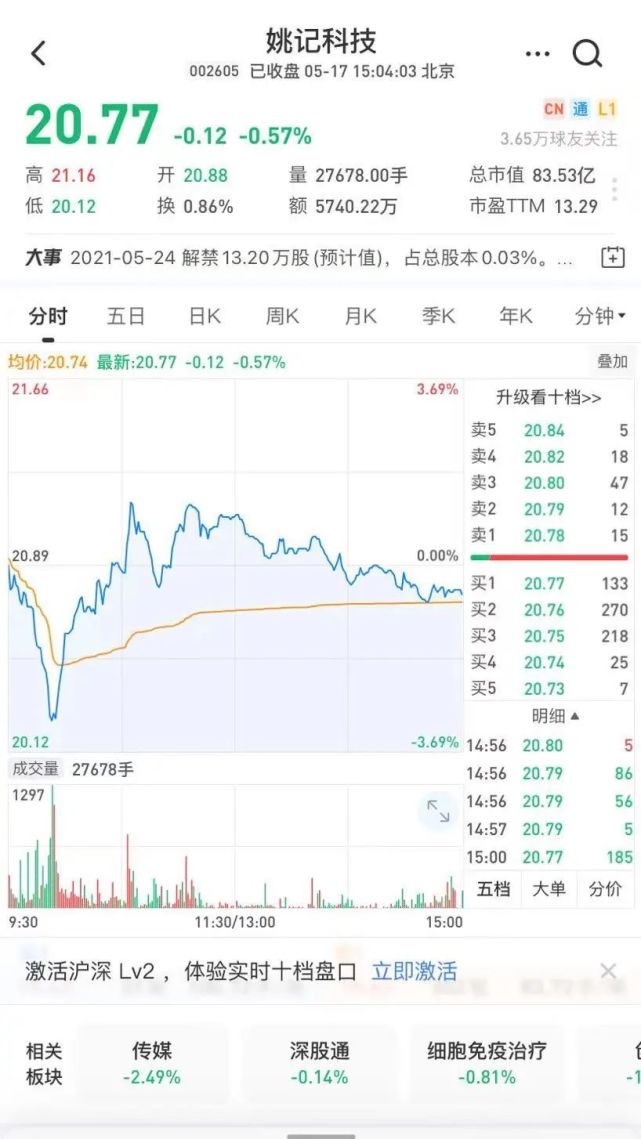The width and height of the screenshot is (641, 1139).
Task: Switch to the 五日 chart tab
Action: tap(126, 317)
